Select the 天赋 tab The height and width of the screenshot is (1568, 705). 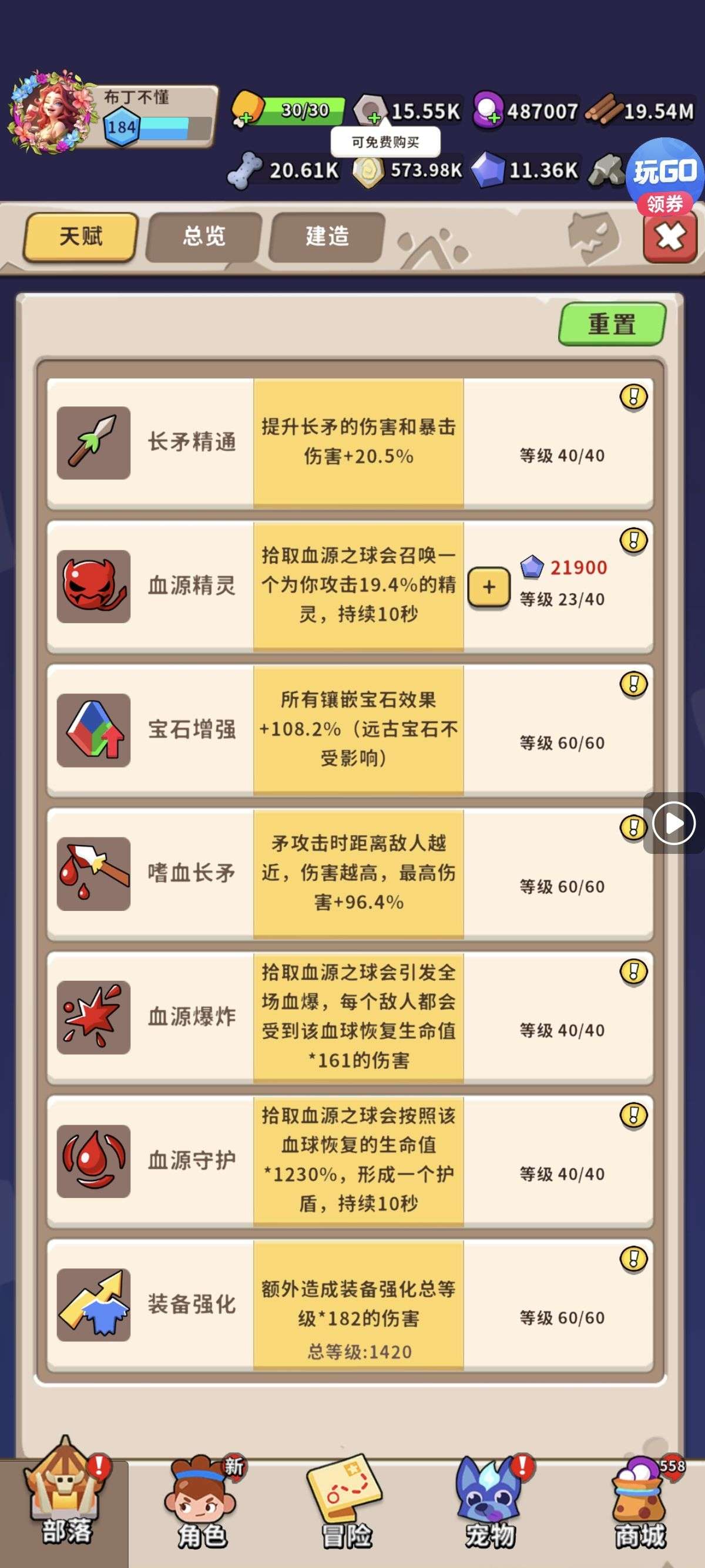tap(80, 237)
